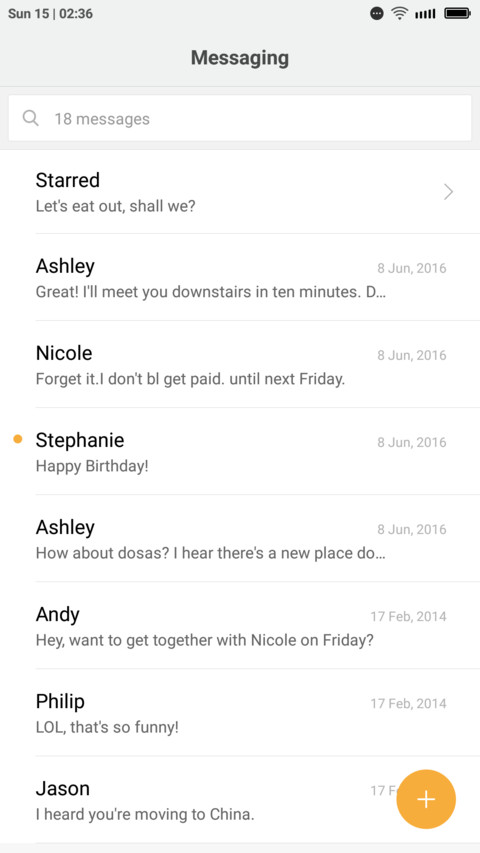The width and height of the screenshot is (480, 853).
Task: Open Ashley's thread about dosas
Action: coord(240,539)
